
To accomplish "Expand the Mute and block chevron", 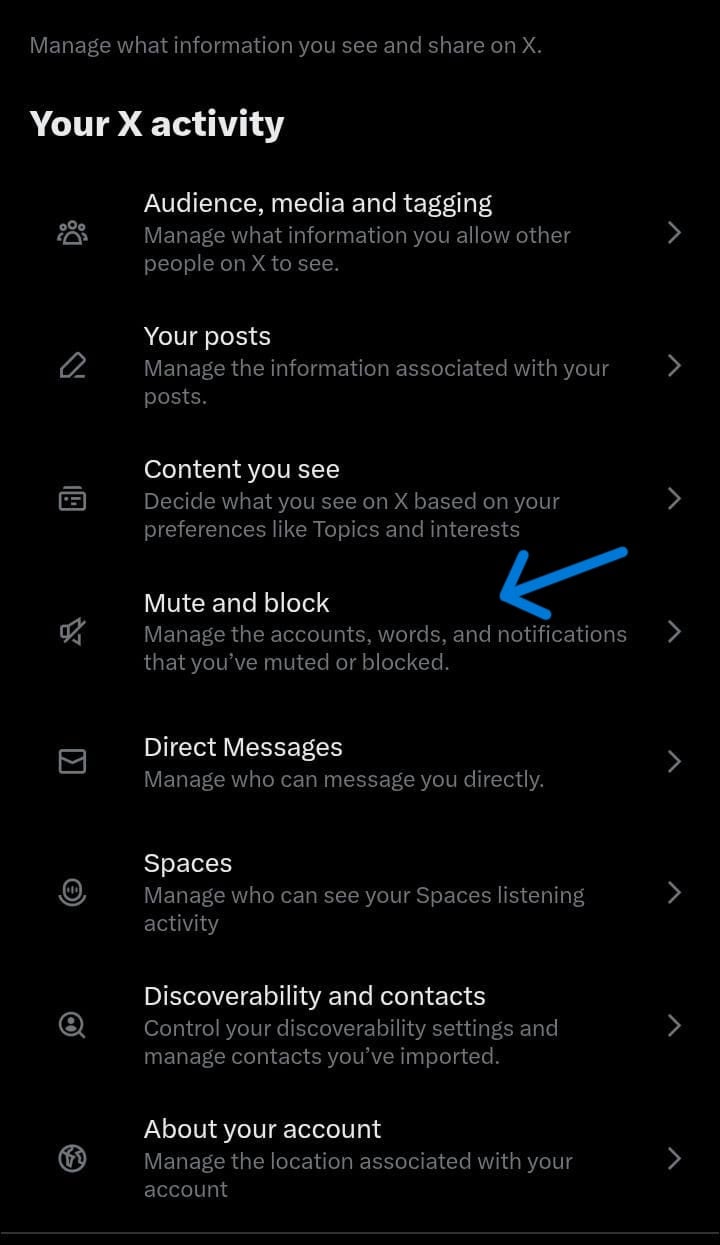I will click(x=674, y=632).
